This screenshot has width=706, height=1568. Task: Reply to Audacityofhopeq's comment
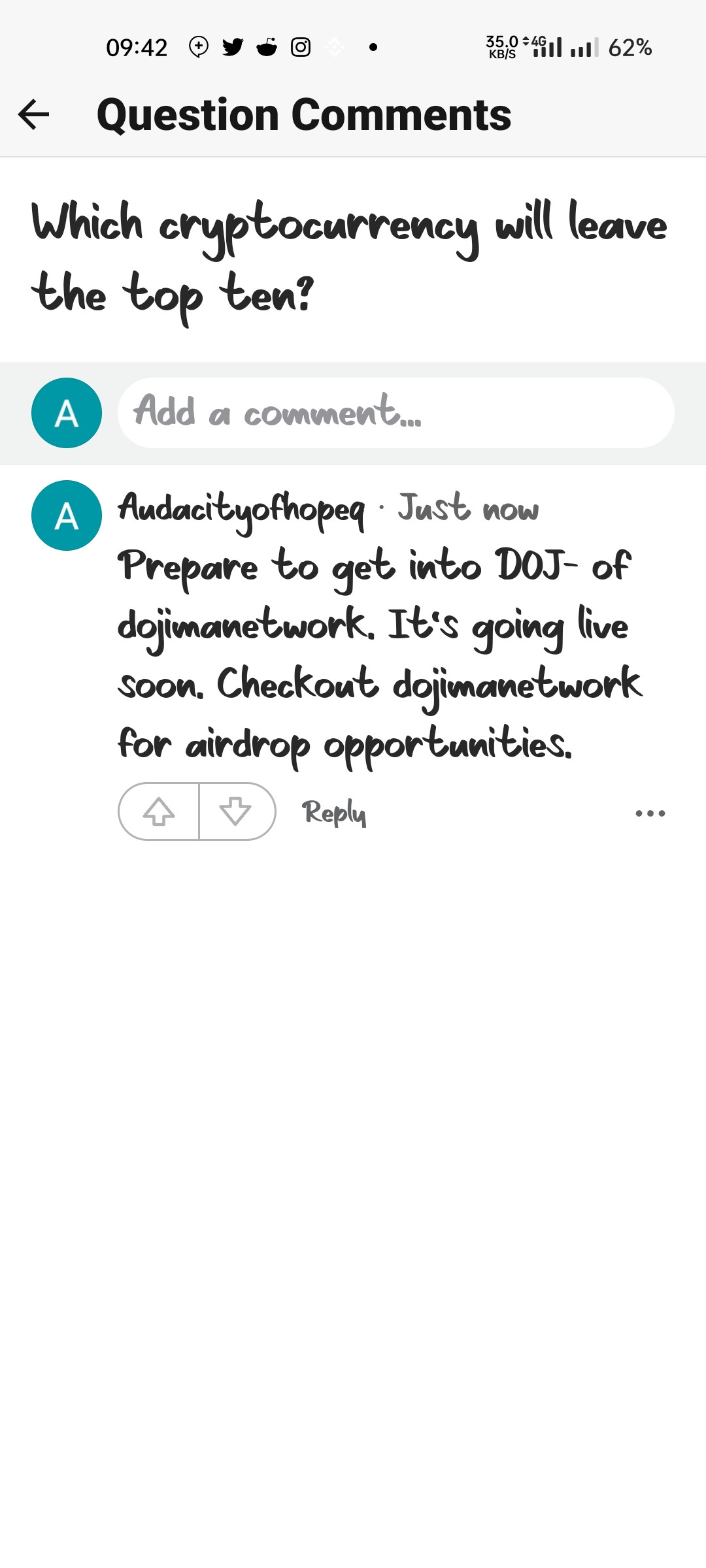click(333, 813)
